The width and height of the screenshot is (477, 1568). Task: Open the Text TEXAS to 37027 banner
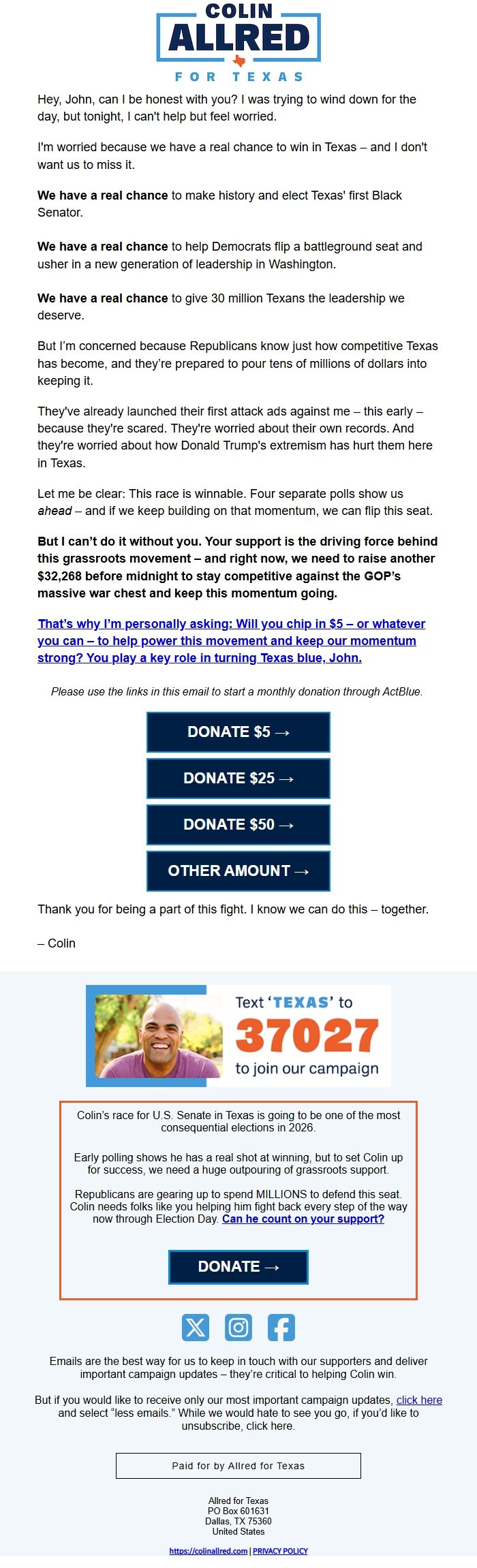point(238,1035)
